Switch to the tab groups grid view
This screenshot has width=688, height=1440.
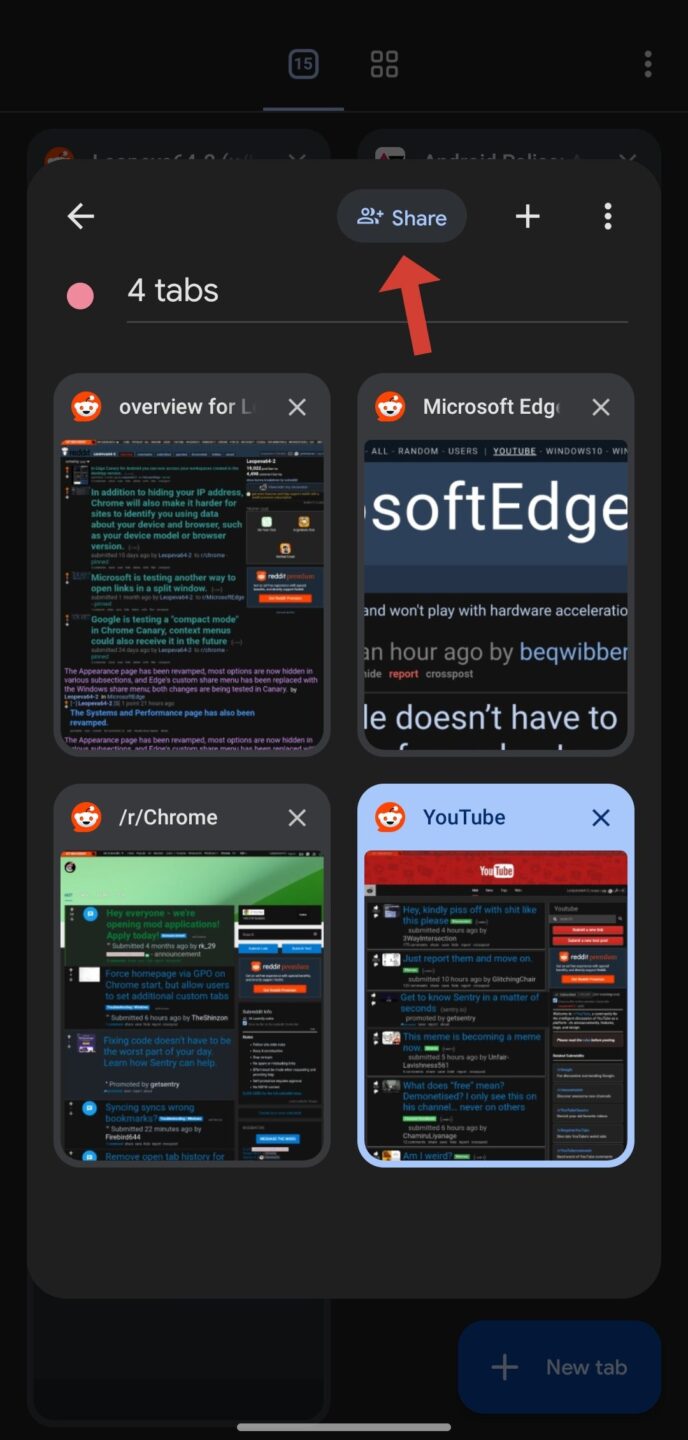pos(384,65)
